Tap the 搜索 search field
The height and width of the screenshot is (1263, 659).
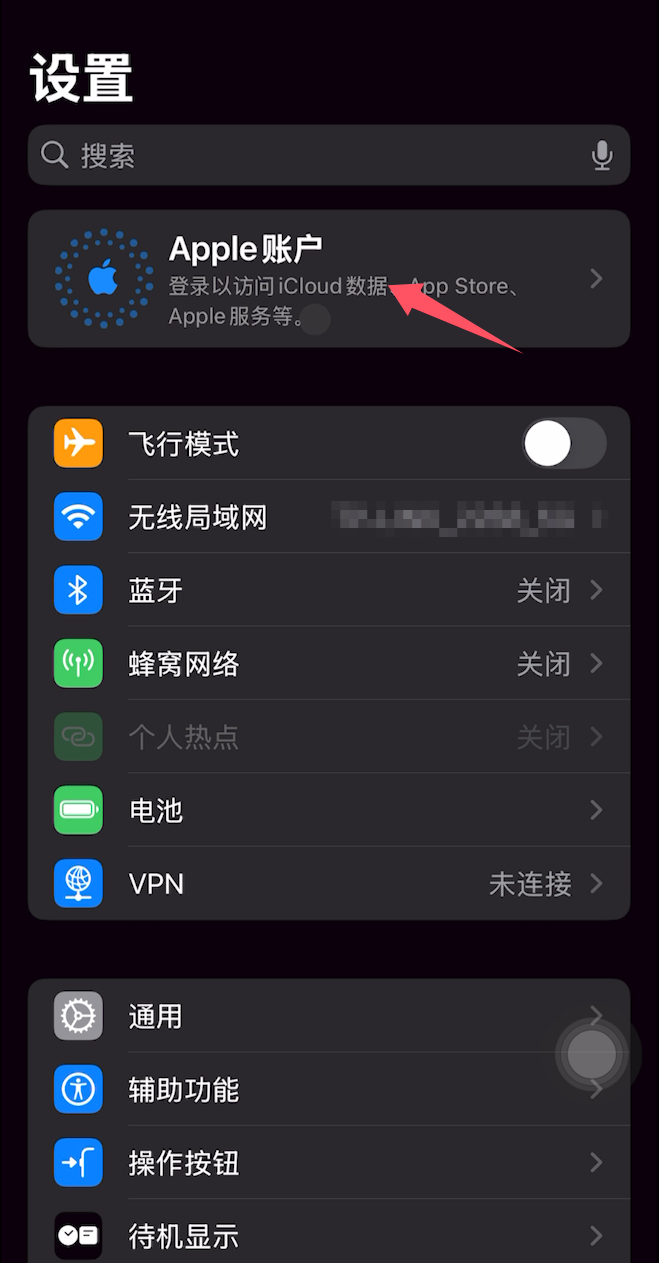[x=300, y=155]
